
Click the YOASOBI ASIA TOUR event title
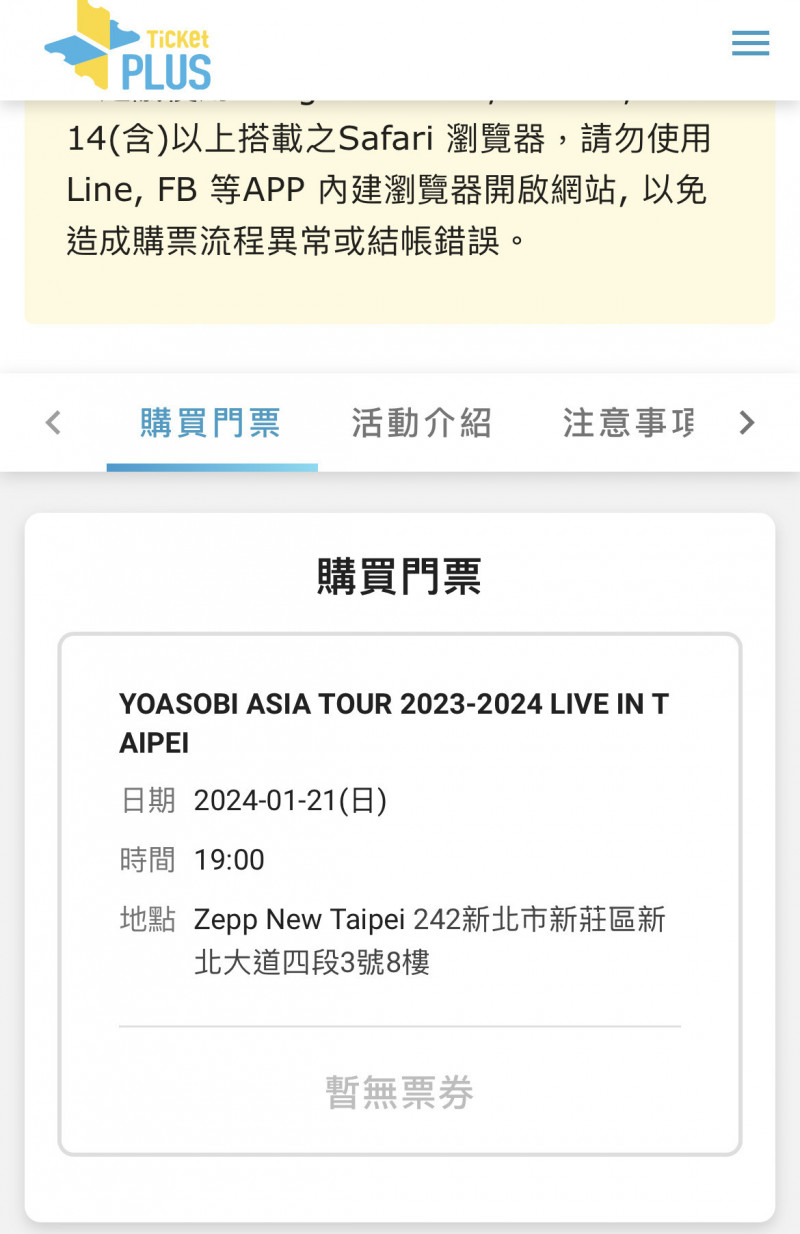pyautogui.click(x=395, y=723)
